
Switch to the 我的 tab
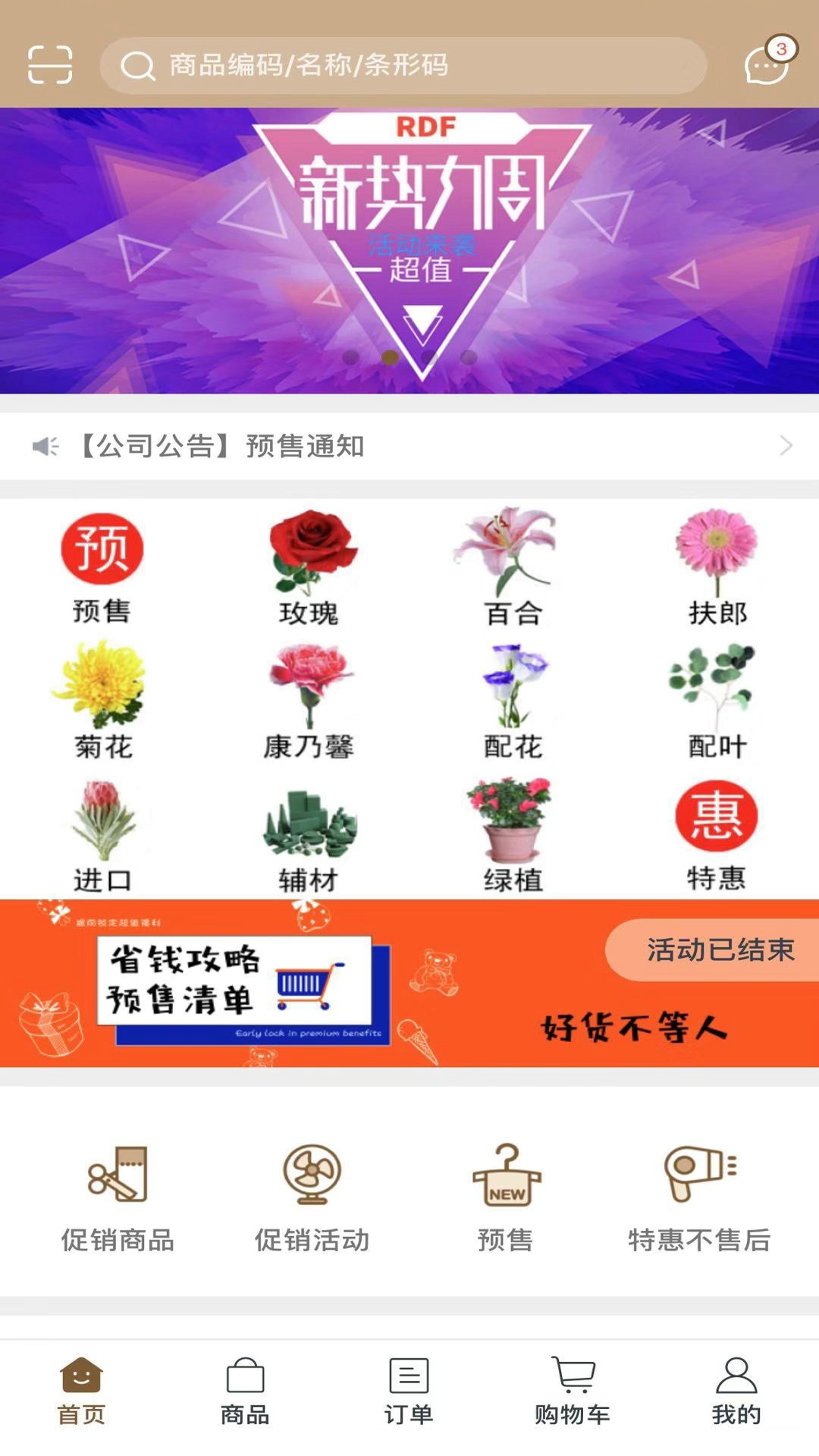[736, 1392]
